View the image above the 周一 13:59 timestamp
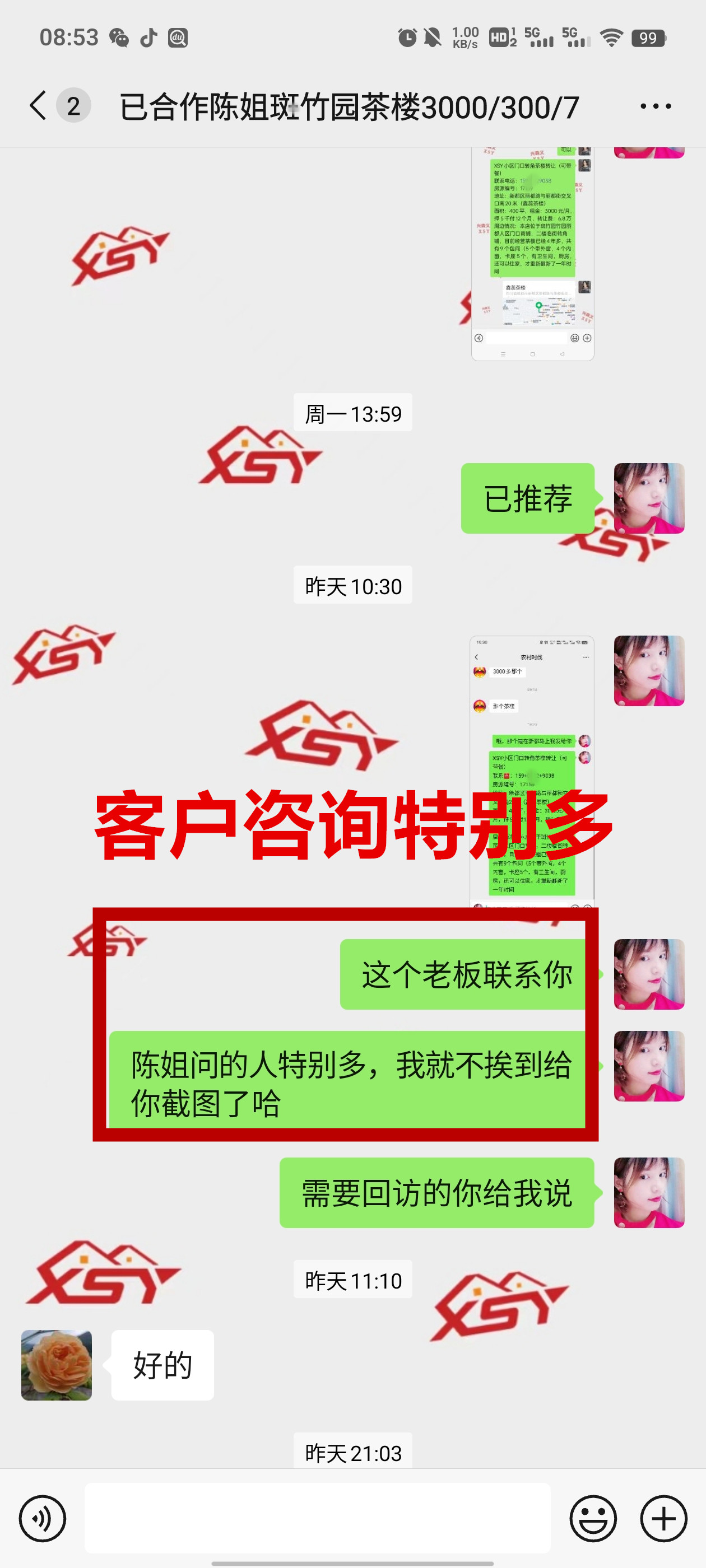706x1568 pixels. point(532,256)
